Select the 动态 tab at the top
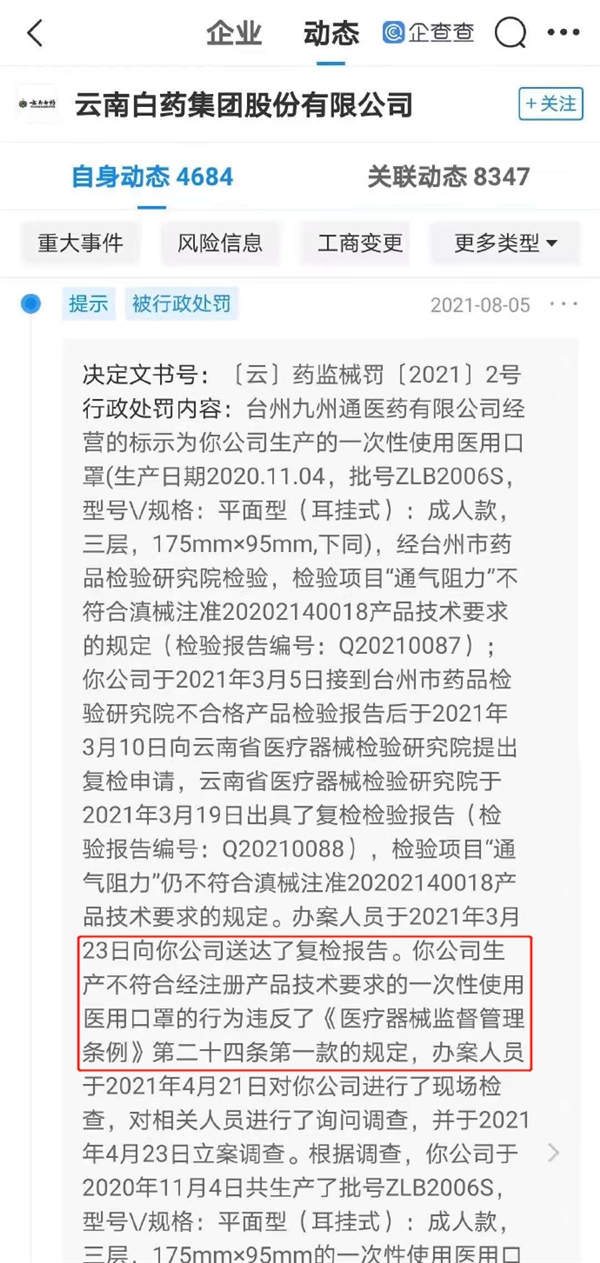Viewport: 600px width, 1263px height. coord(331,33)
